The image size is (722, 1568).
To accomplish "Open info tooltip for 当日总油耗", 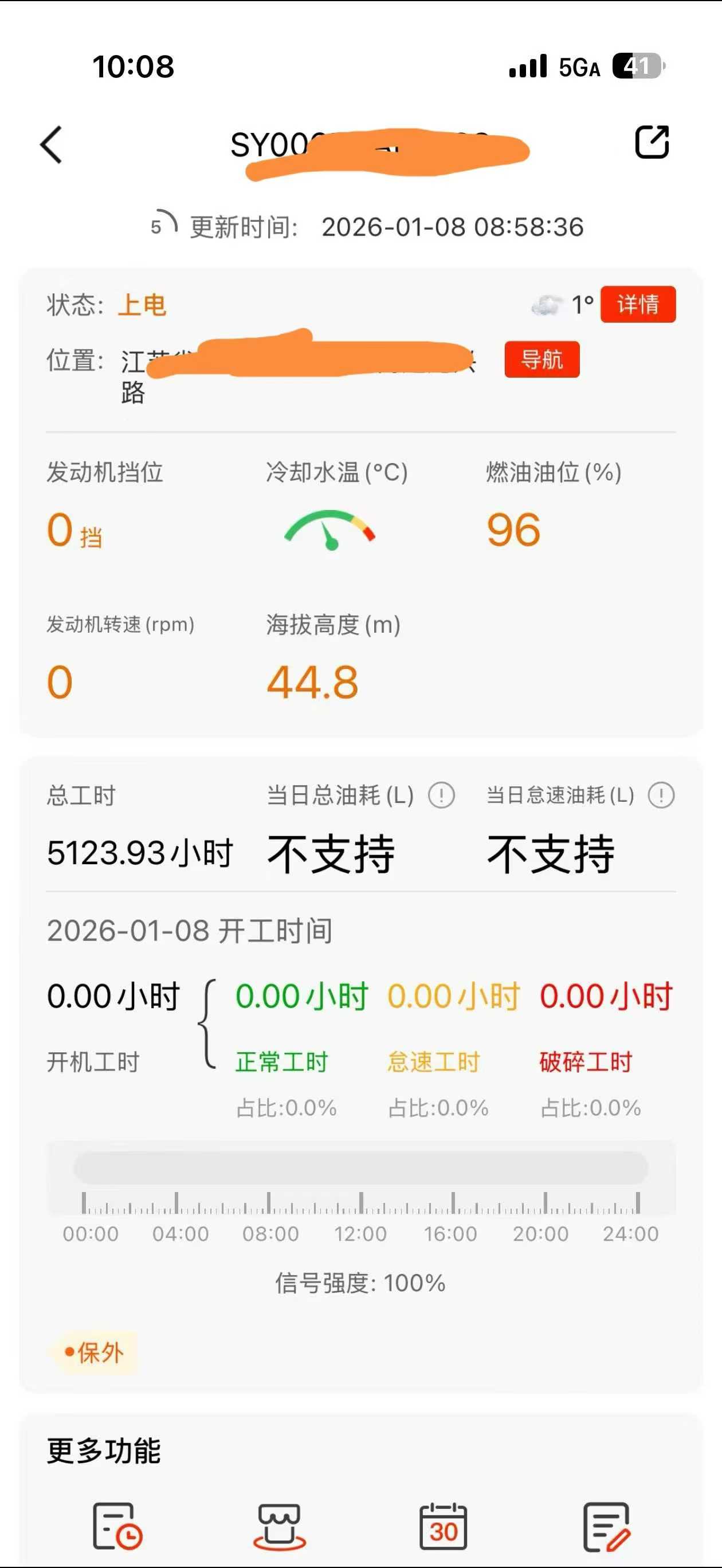I will (441, 795).
